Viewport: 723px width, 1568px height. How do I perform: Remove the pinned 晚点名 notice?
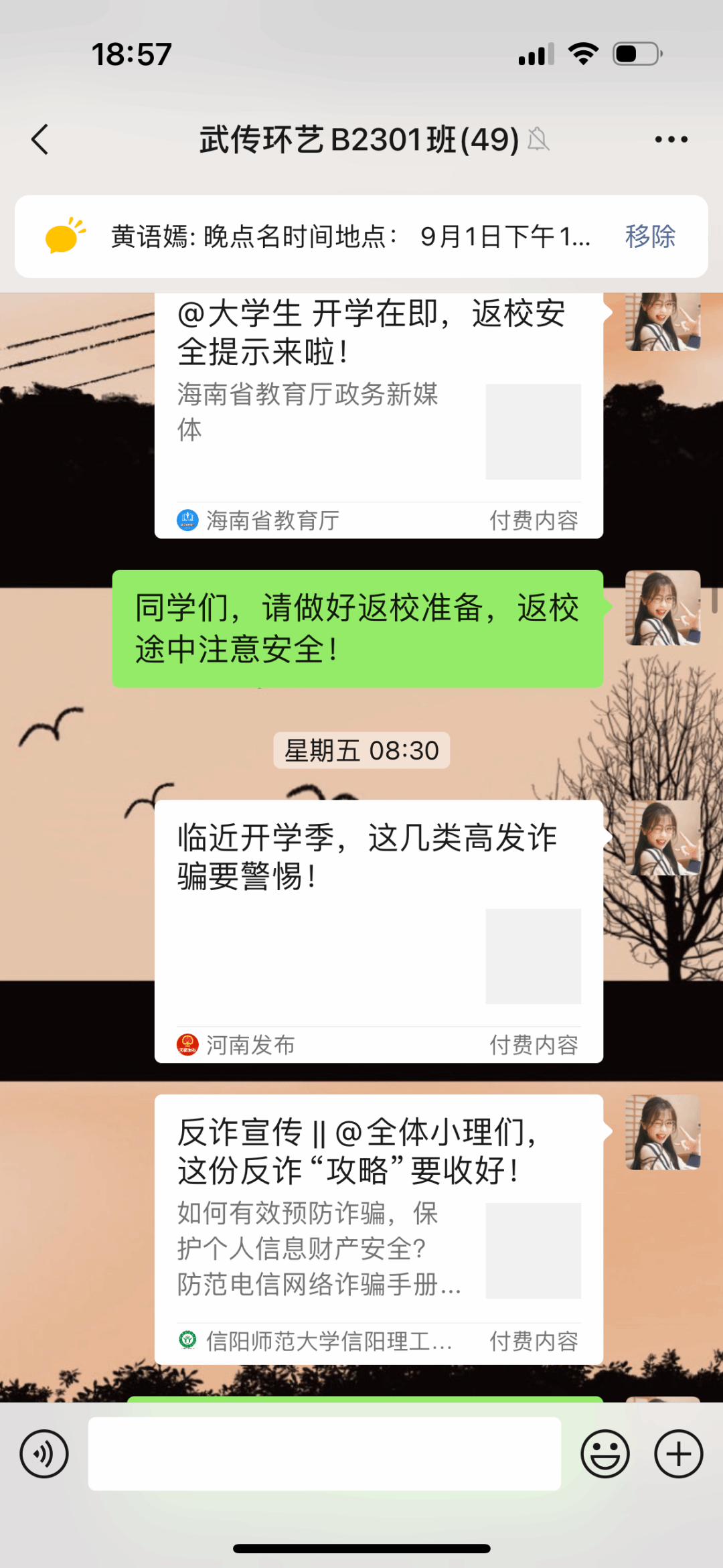650,236
